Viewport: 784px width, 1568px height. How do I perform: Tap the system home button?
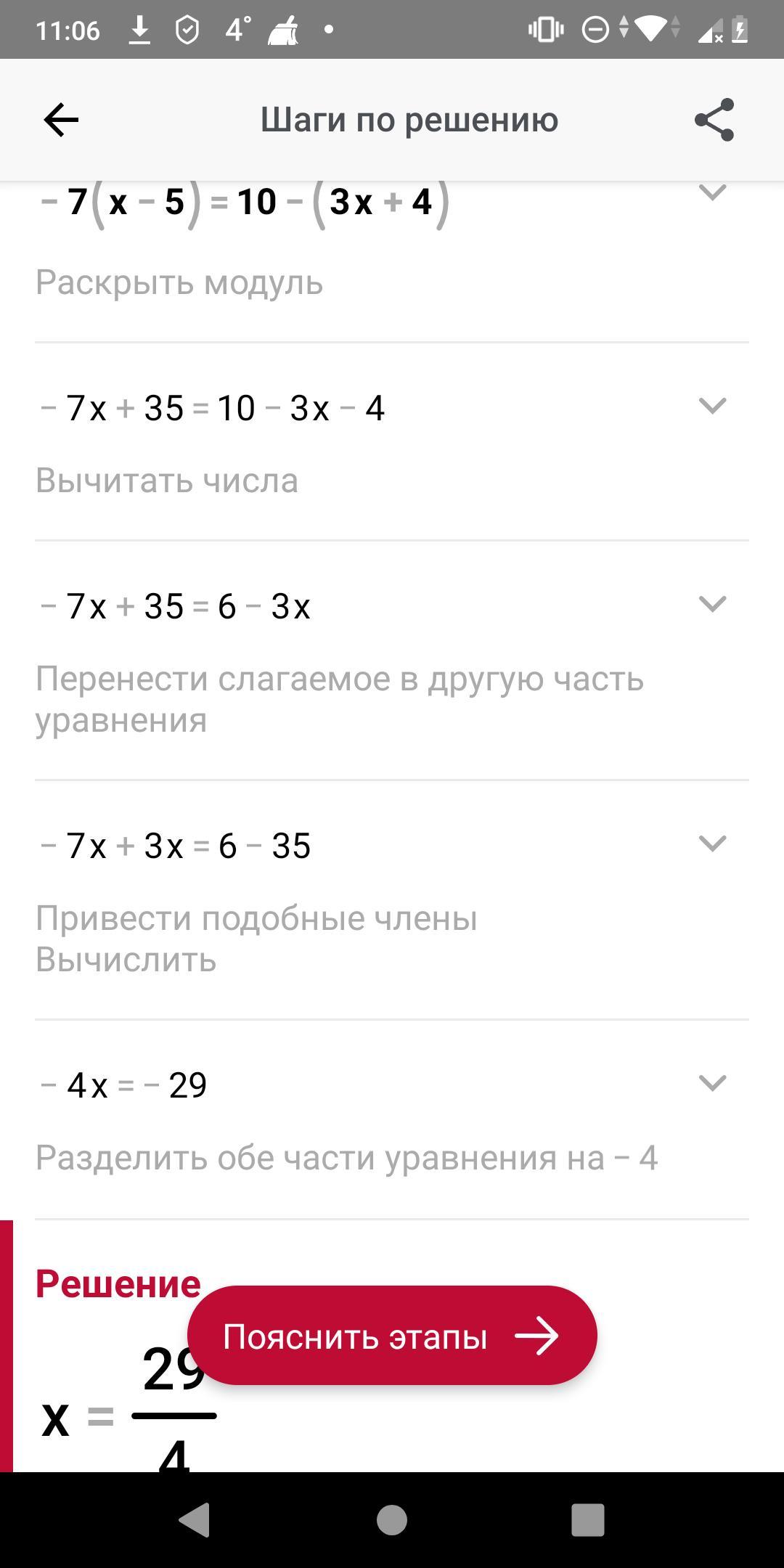[x=392, y=1520]
